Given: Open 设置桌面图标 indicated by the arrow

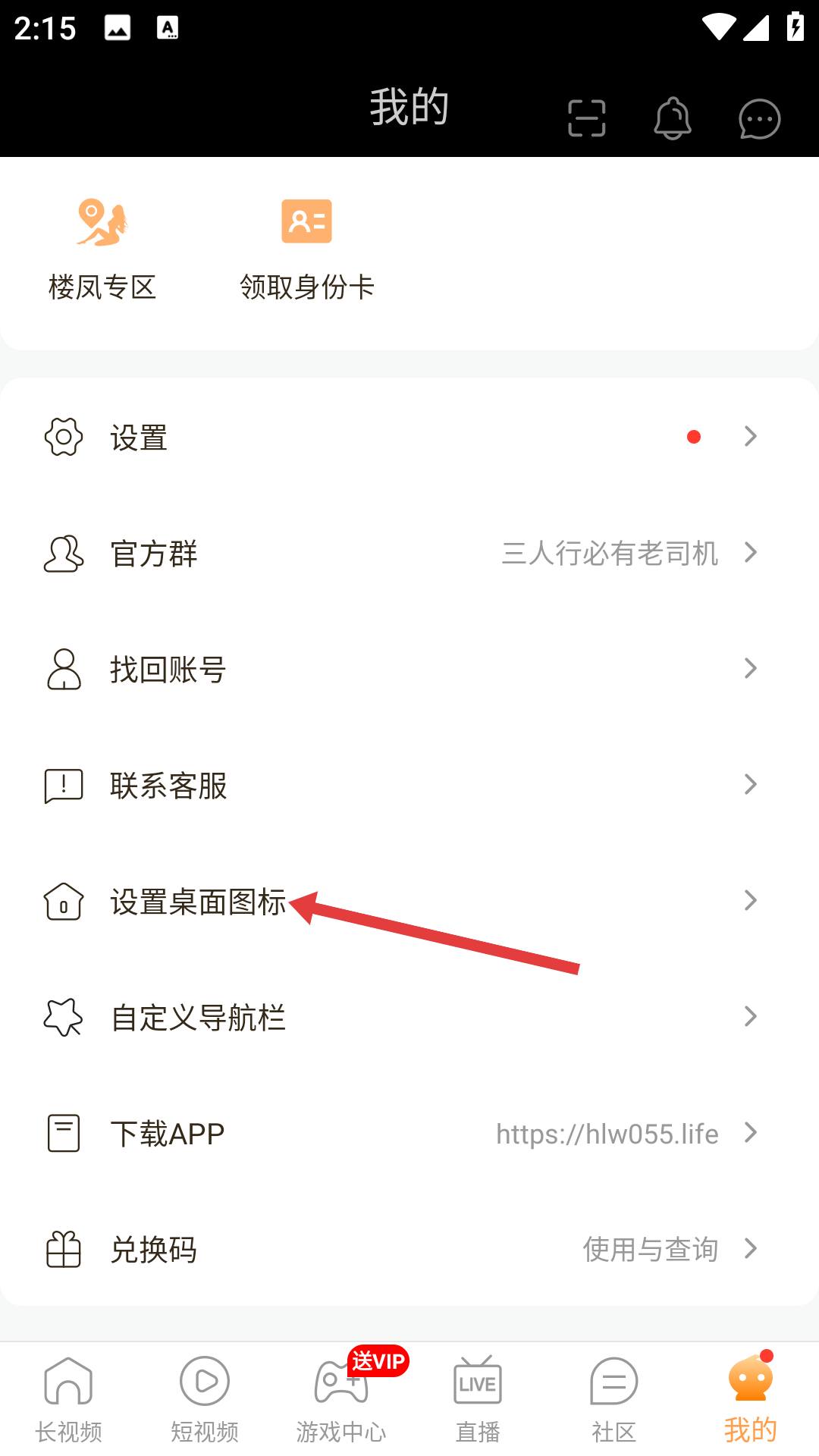Looking at the screenshot, I should pyautogui.click(x=199, y=902).
